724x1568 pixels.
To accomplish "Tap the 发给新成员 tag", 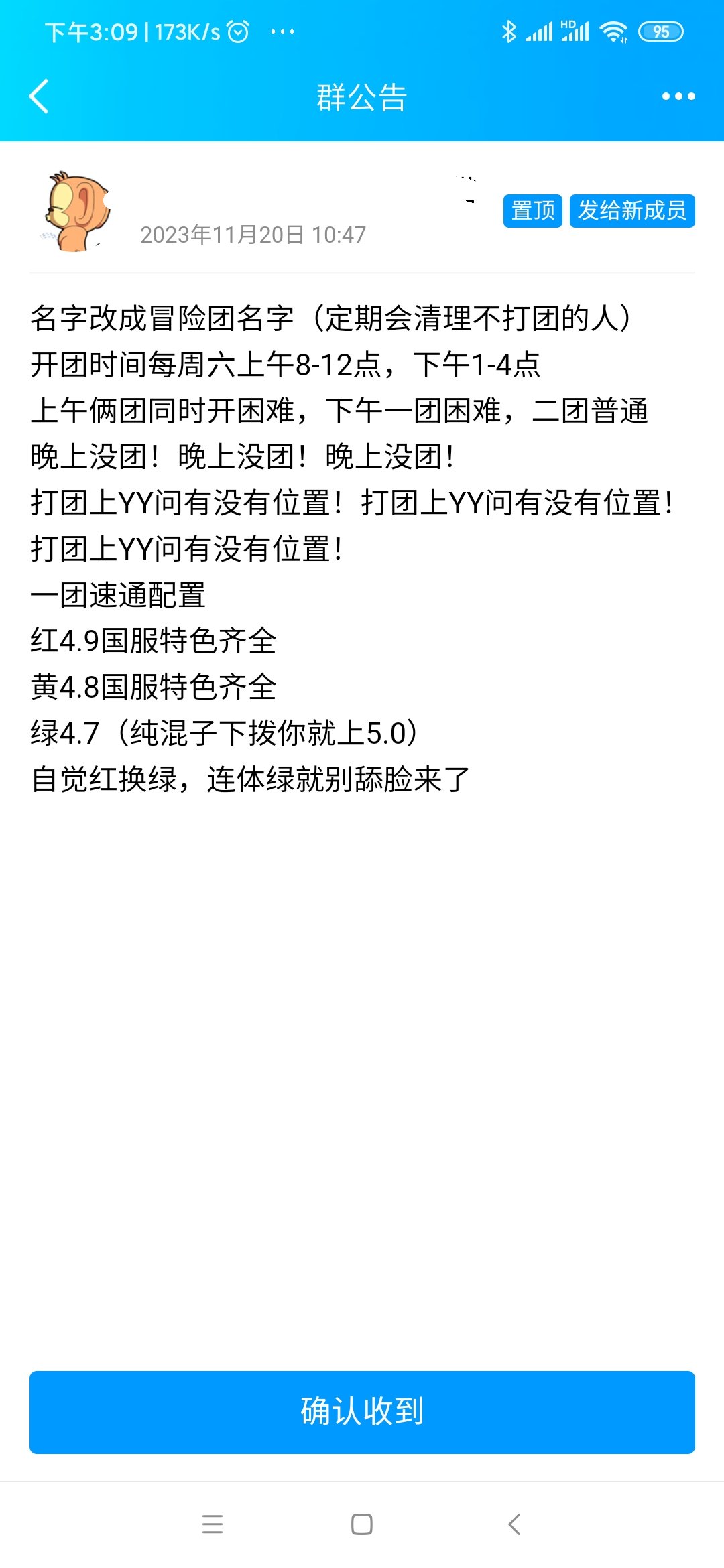I will [x=632, y=211].
